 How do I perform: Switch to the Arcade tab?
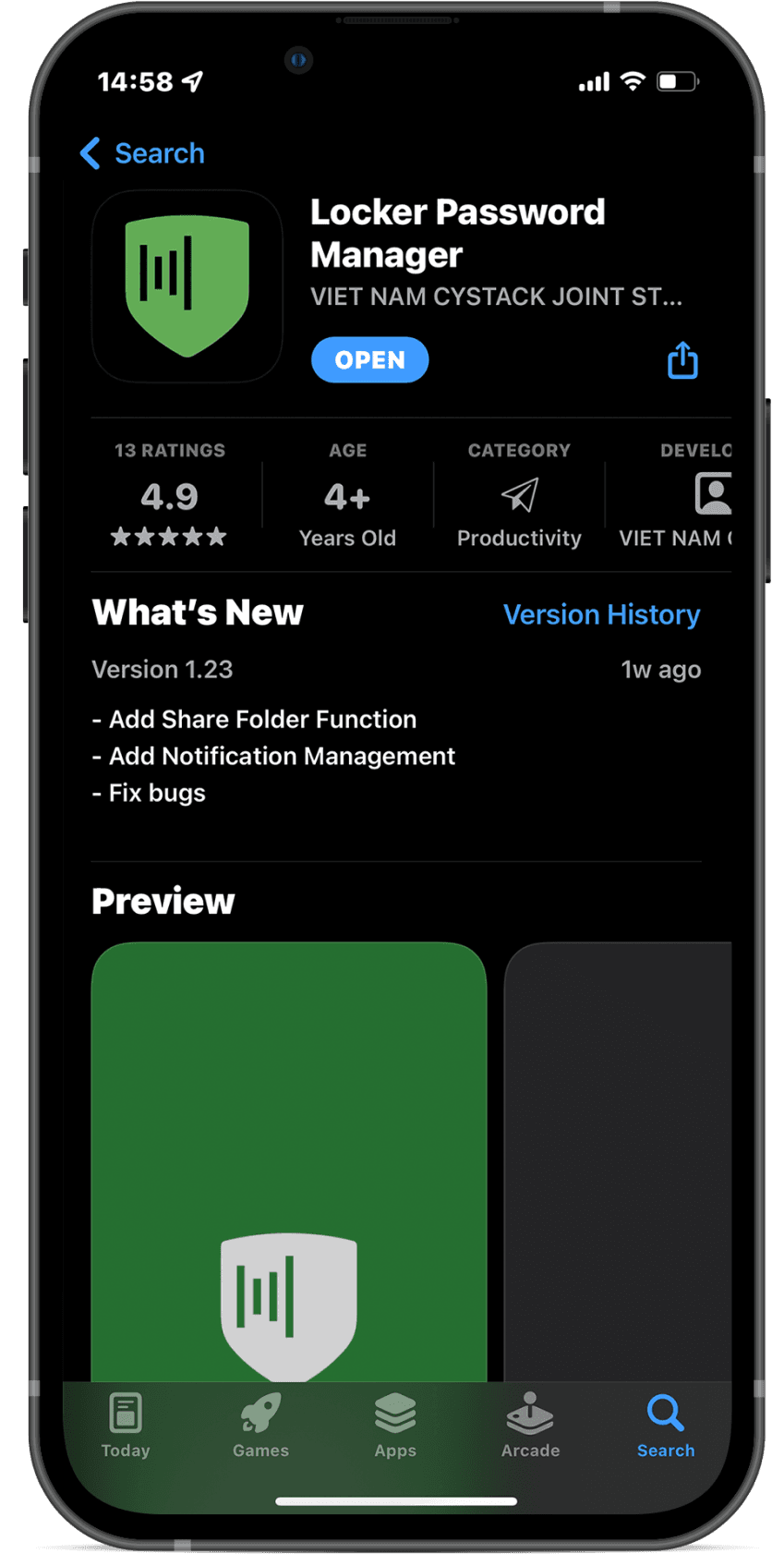tap(530, 1425)
